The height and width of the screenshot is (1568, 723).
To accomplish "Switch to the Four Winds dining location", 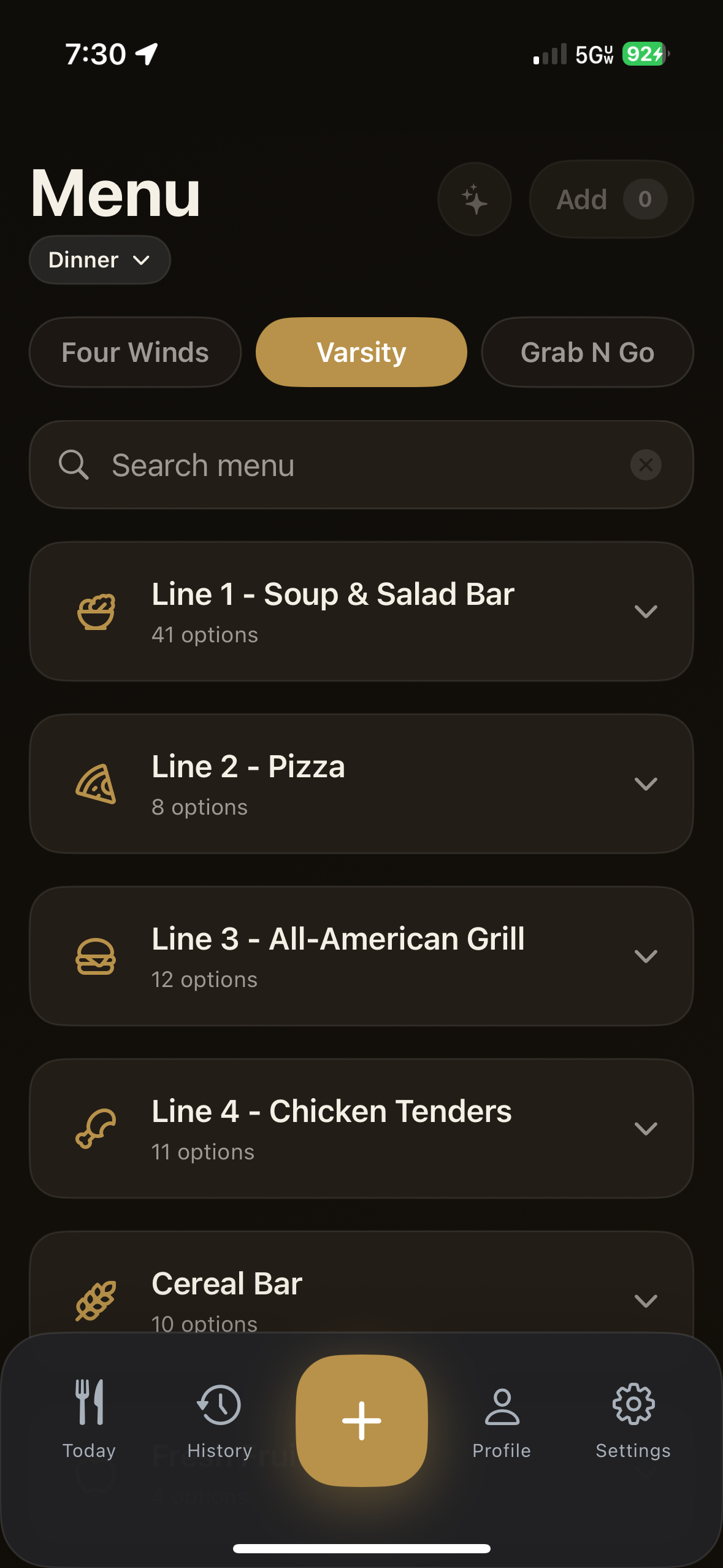I will 135,352.
